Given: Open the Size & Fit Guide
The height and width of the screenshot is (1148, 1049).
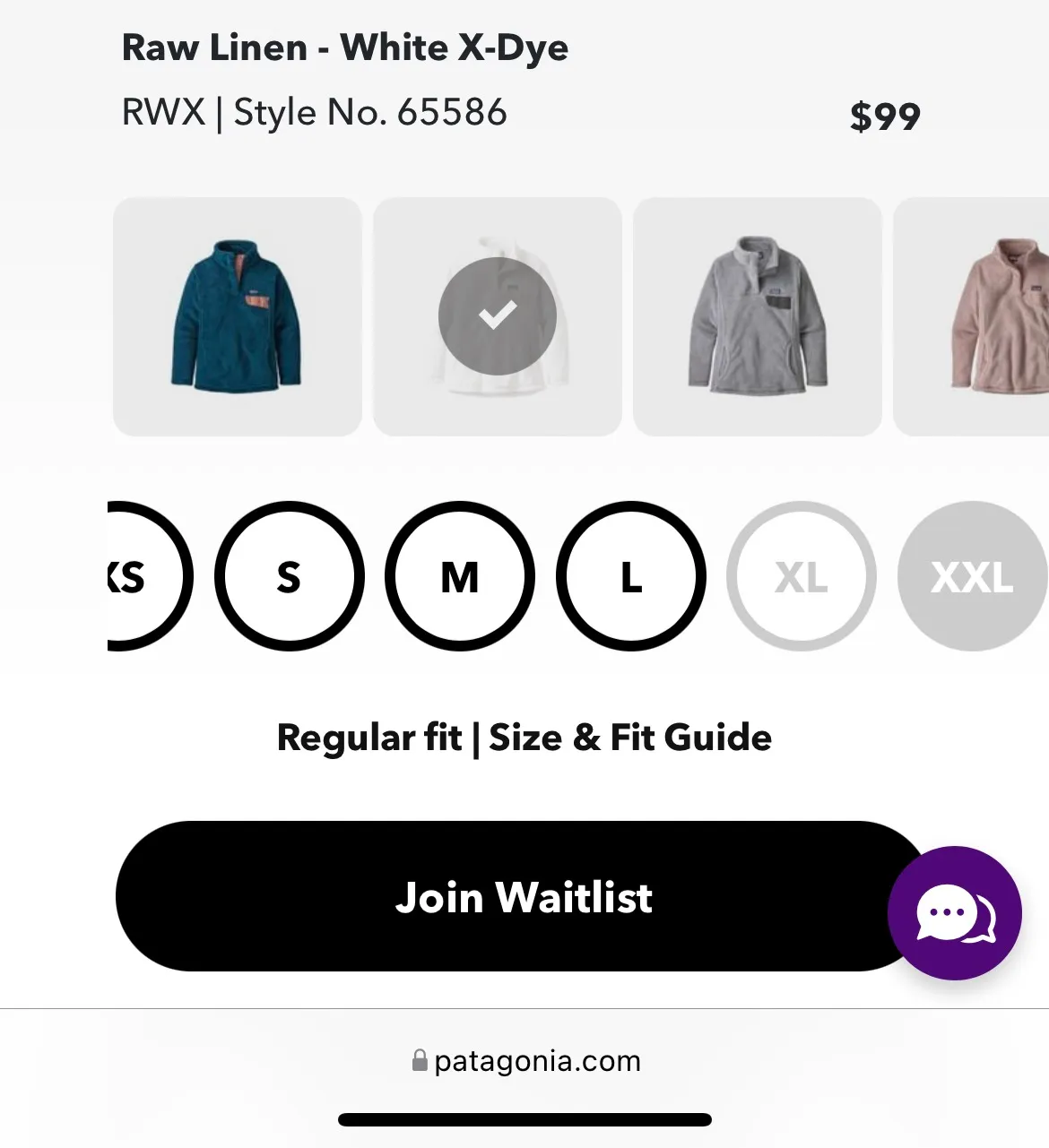Looking at the screenshot, I should pos(629,738).
